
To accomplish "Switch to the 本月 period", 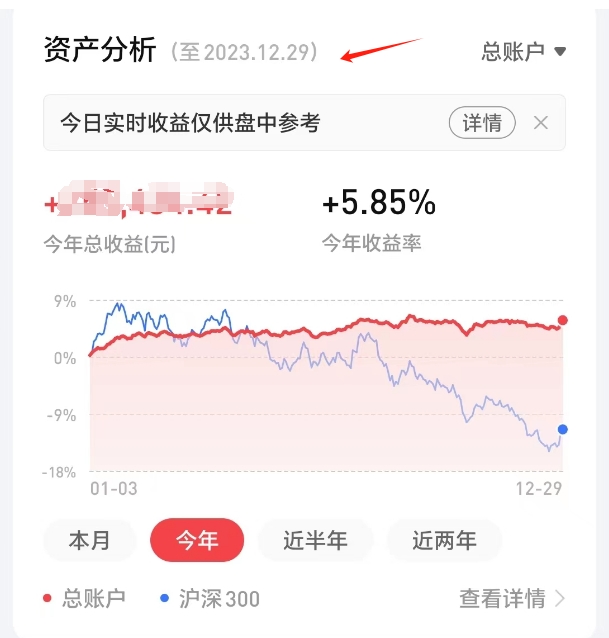I will [x=89, y=540].
